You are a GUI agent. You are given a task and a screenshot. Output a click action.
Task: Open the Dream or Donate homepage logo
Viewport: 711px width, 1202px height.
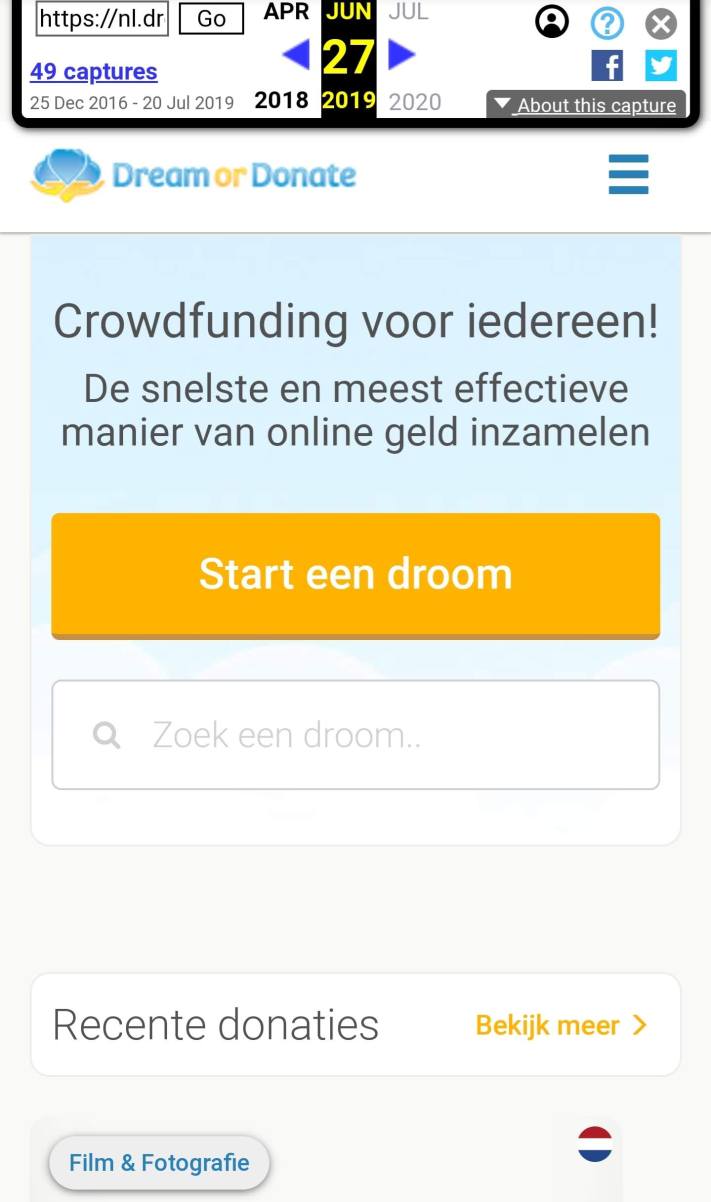pos(194,175)
